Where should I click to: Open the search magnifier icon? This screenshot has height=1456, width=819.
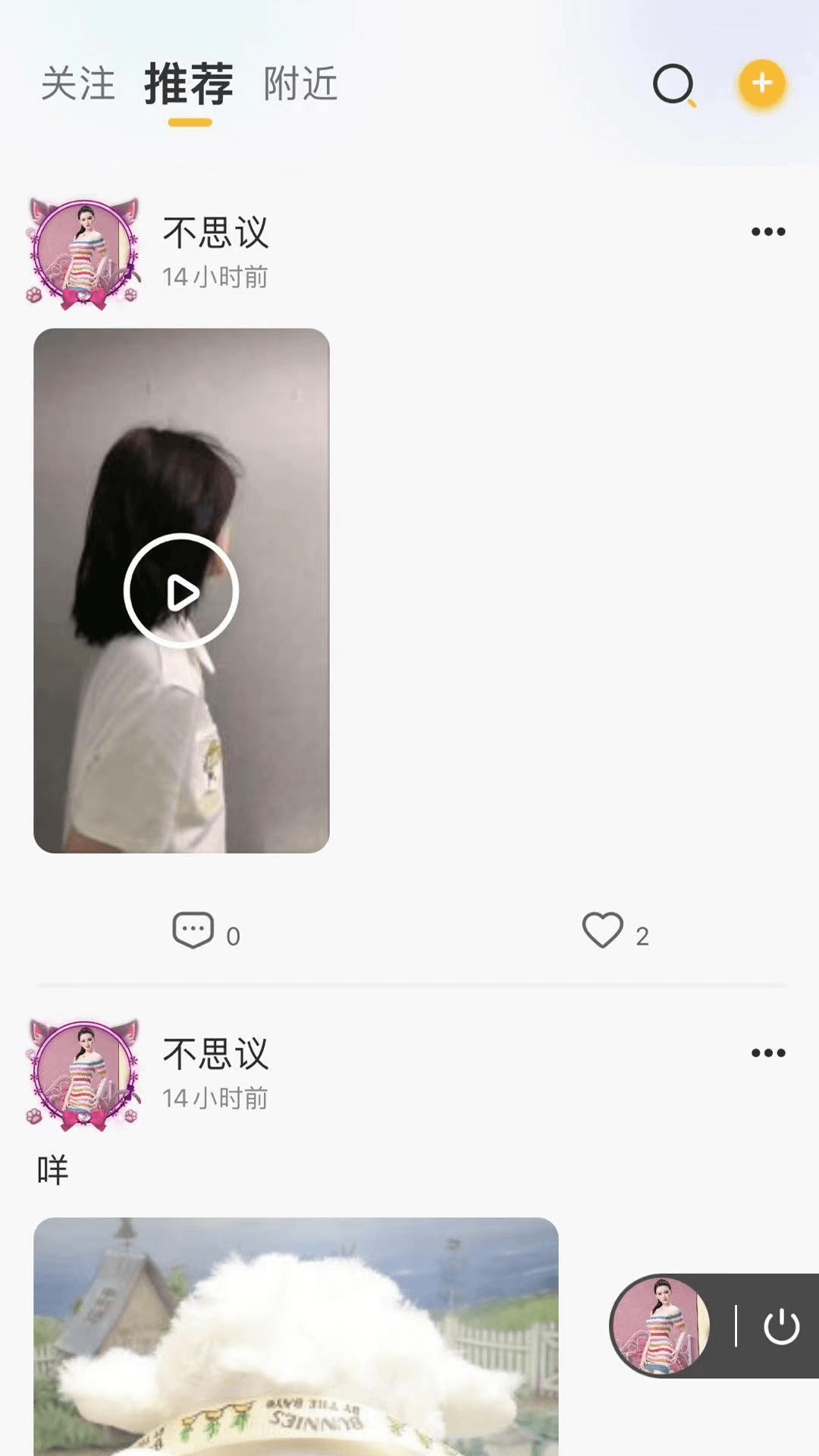click(x=673, y=84)
